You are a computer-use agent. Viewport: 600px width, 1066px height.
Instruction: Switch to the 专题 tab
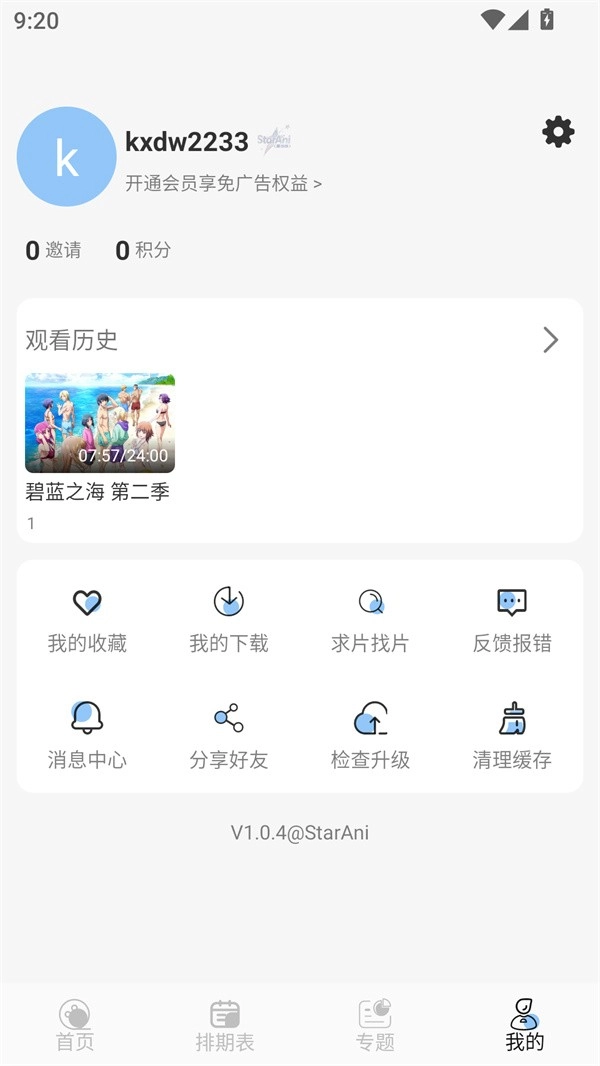click(375, 1025)
